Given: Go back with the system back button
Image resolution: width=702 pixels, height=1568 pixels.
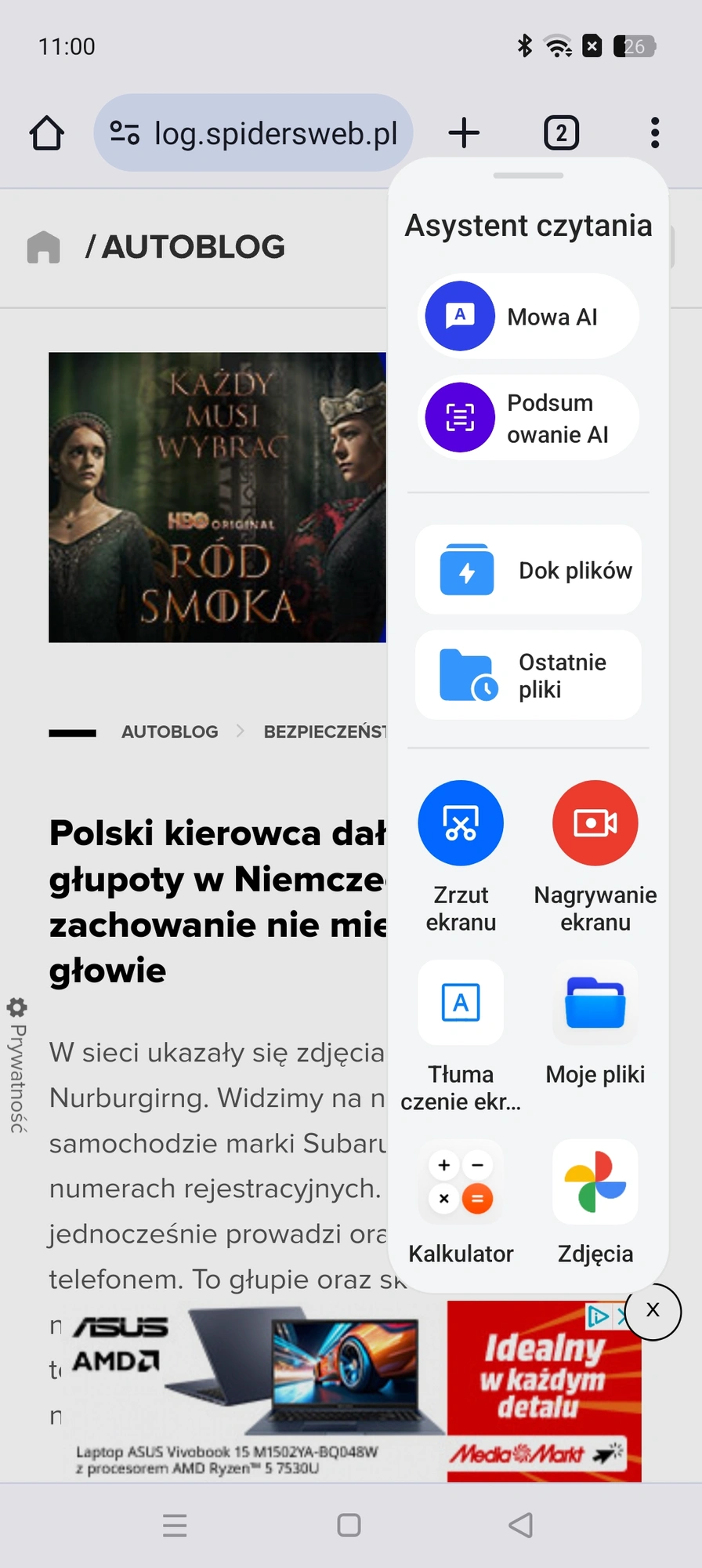Looking at the screenshot, I should tap(521, 1525).
